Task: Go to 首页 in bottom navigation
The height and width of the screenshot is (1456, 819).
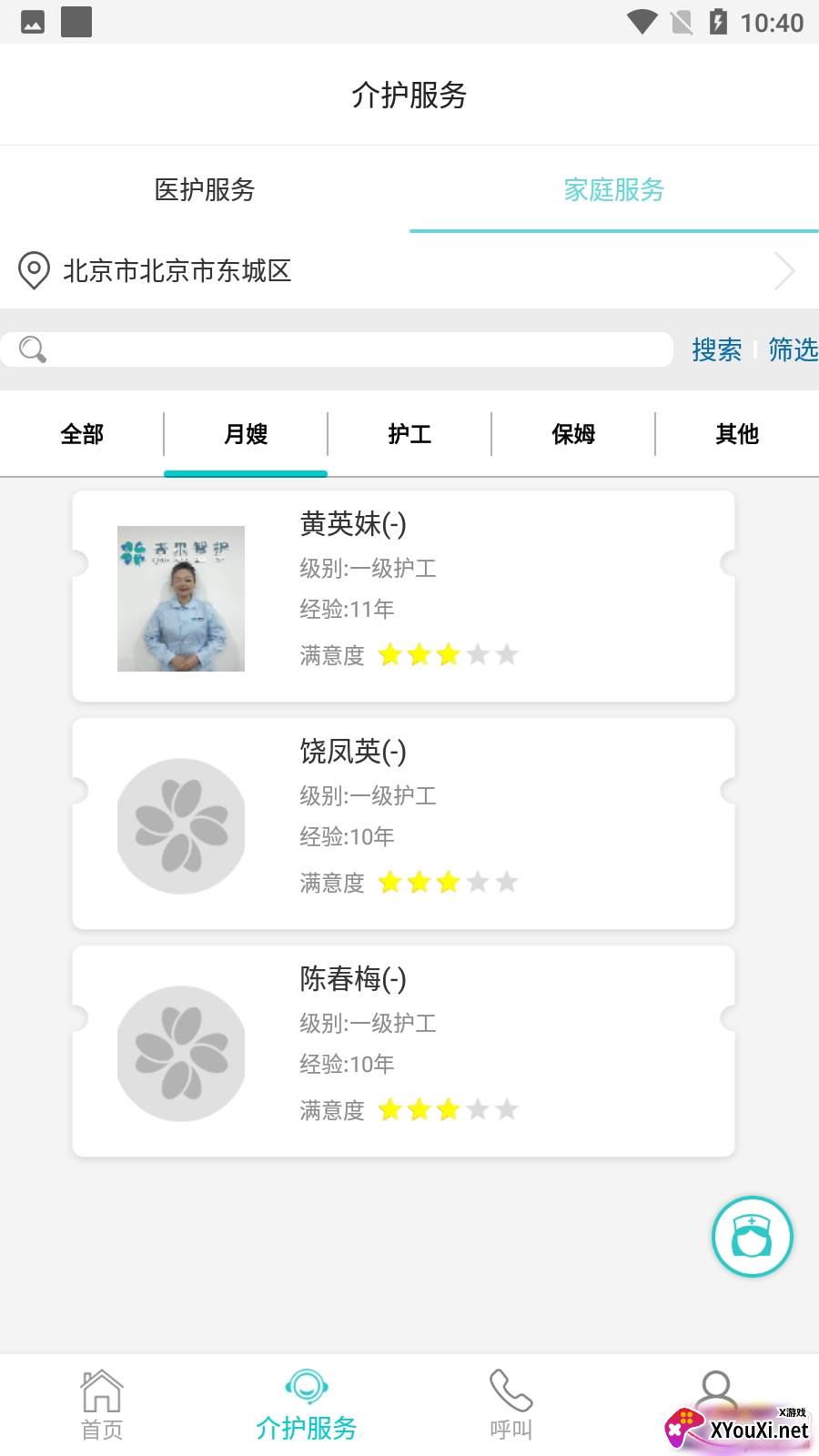Action: [x=102, y=1406]
